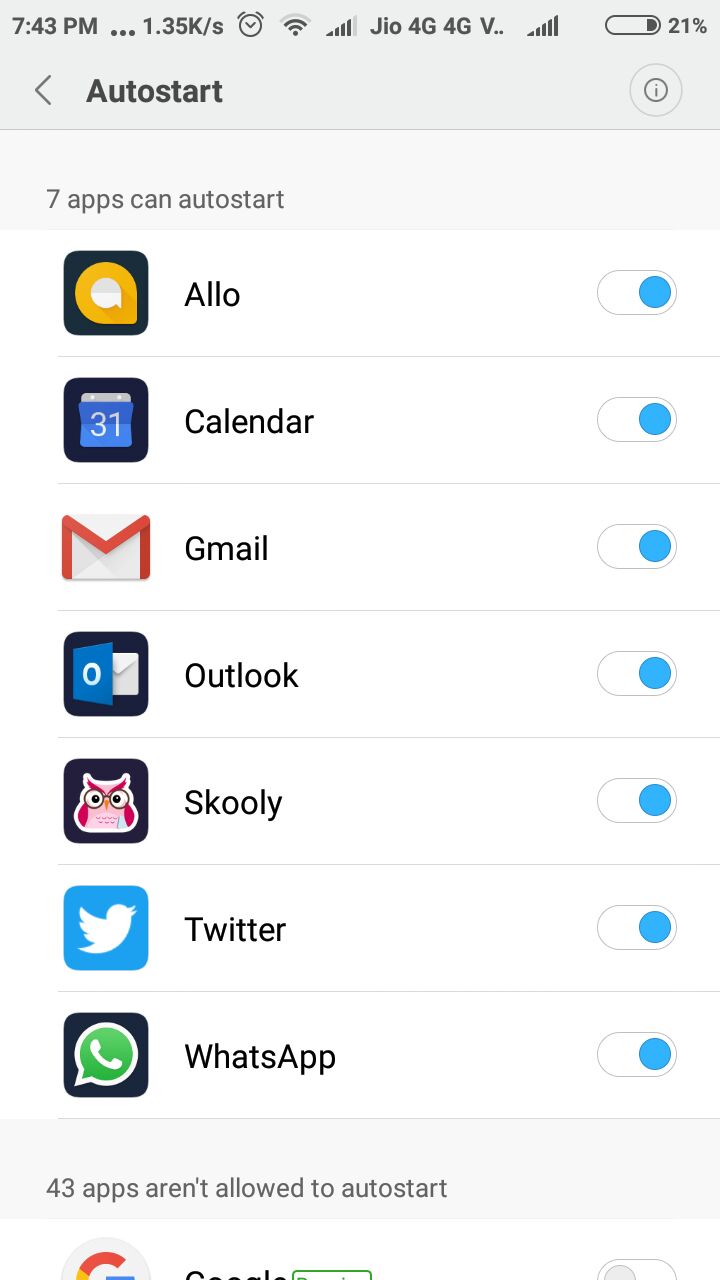Turn off autostart for Twitter
The width and height of the screenshot is (720, 1280).
pyautogui.click(x=637, y=928)
